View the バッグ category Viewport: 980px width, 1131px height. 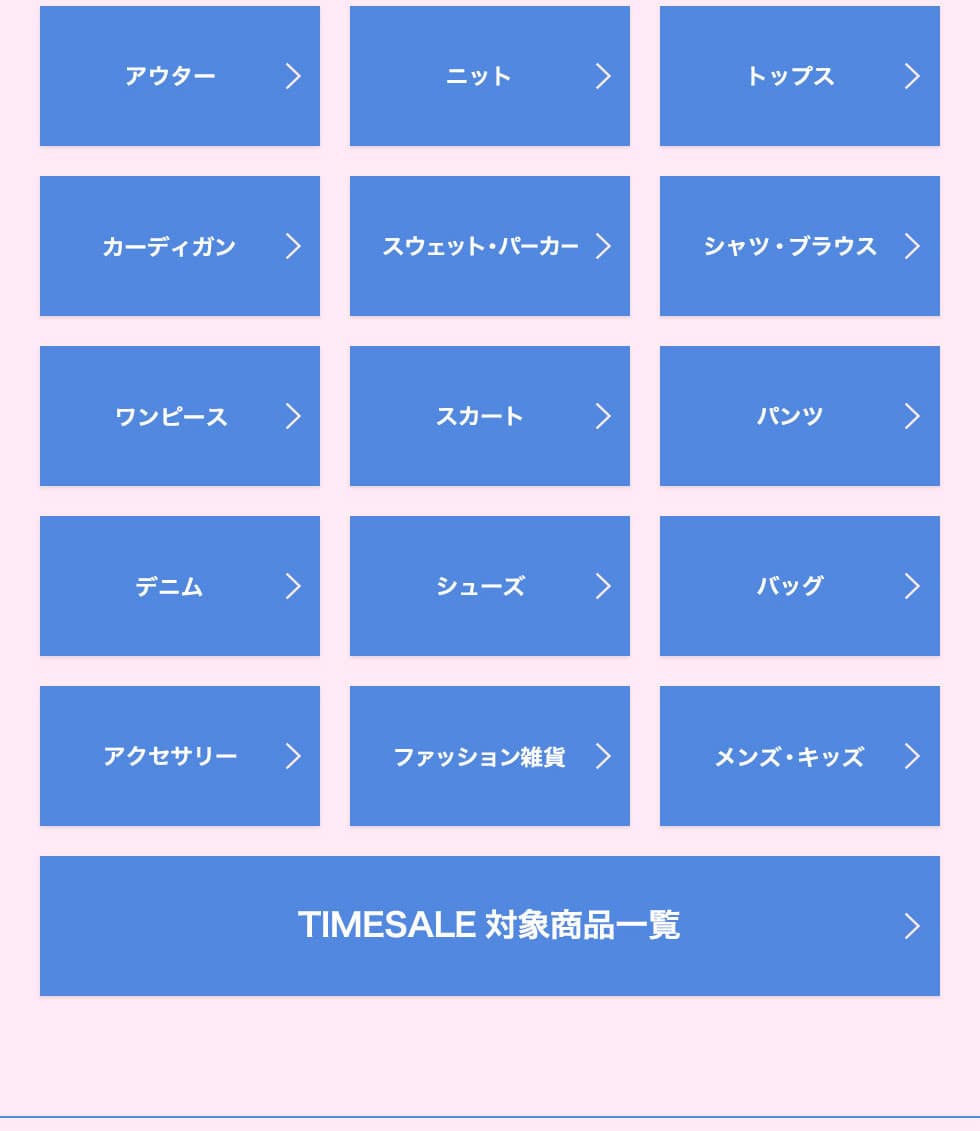click(800, 586)
